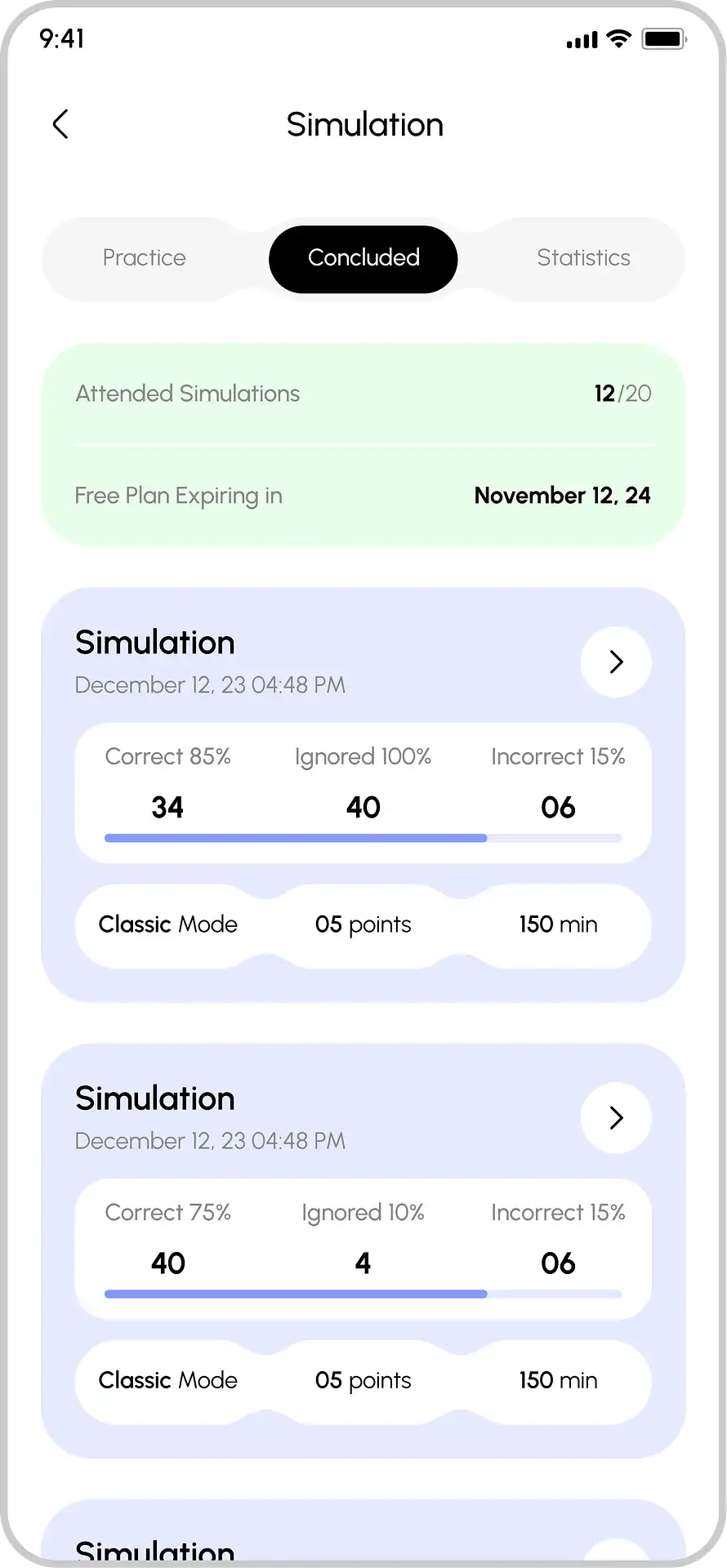Image resolution: width=727 pixels, height=1568 pixels.
Task: Click the Free Plan Expiring date
Action: pyautogui.click(x=561, y=496)
